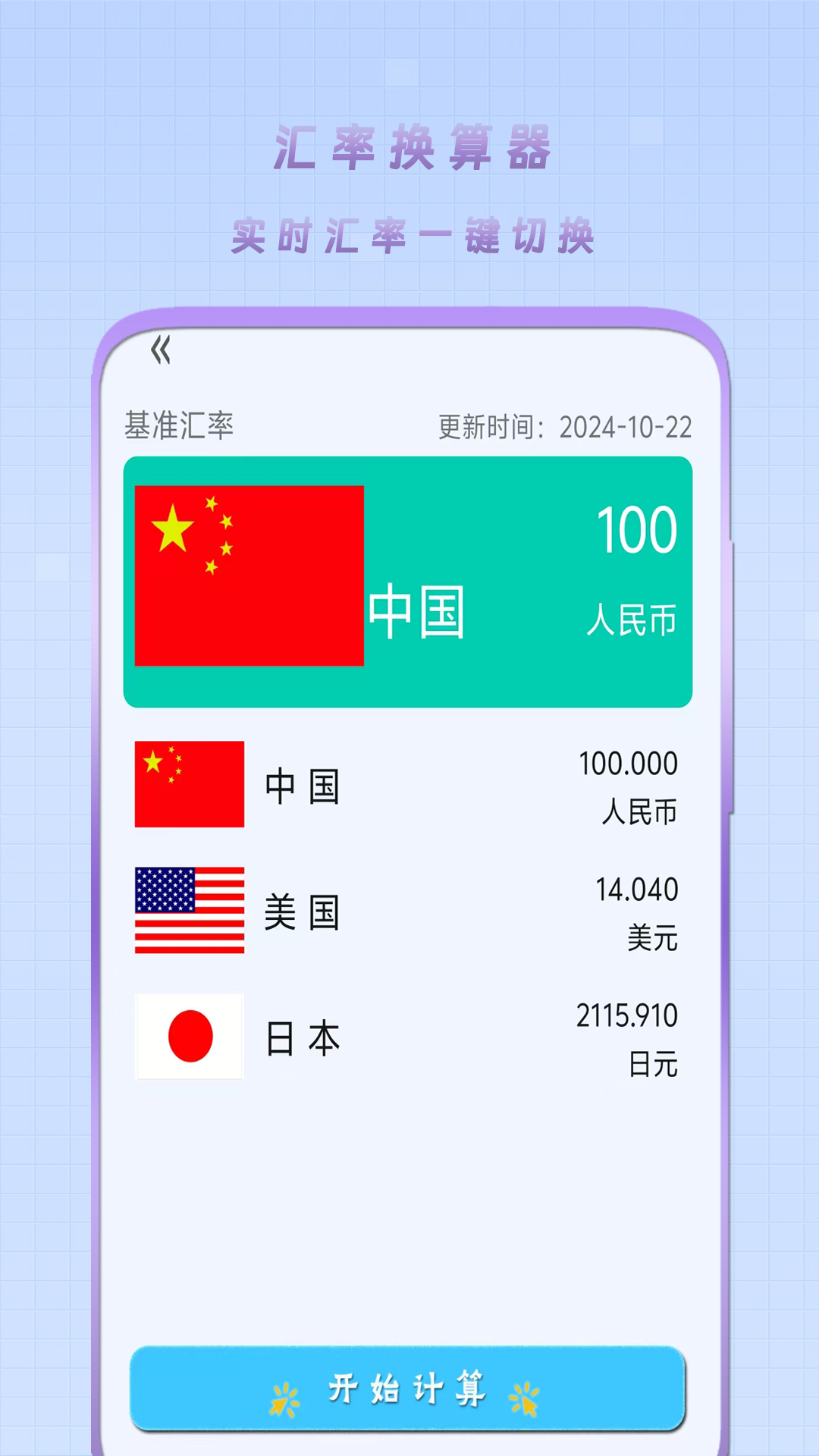Select the 日本 row to view yen rate
The height and width of the screenshot is (1456, 819).
point(409,1038)
